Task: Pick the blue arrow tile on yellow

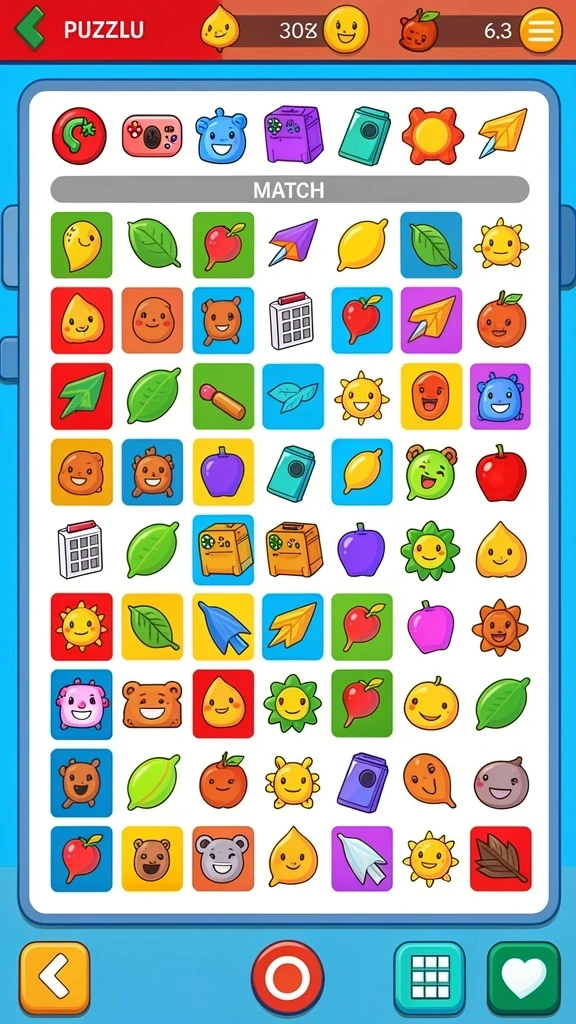Action: tap(223, 626)
